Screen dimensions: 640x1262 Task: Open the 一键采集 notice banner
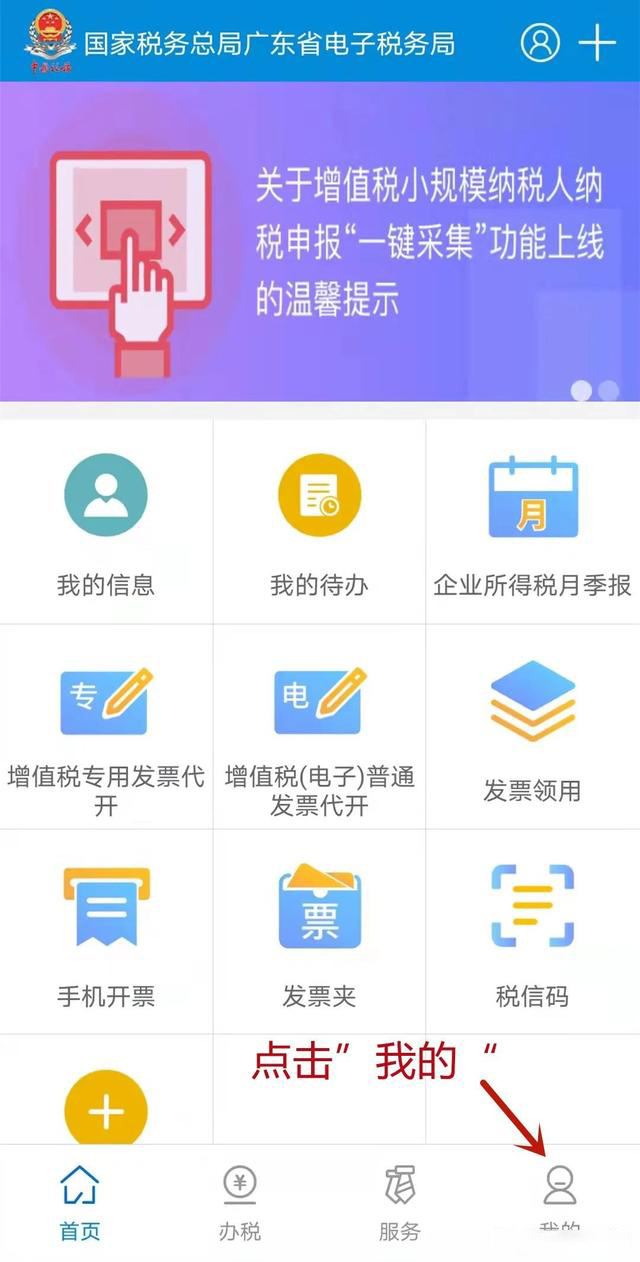320,242
